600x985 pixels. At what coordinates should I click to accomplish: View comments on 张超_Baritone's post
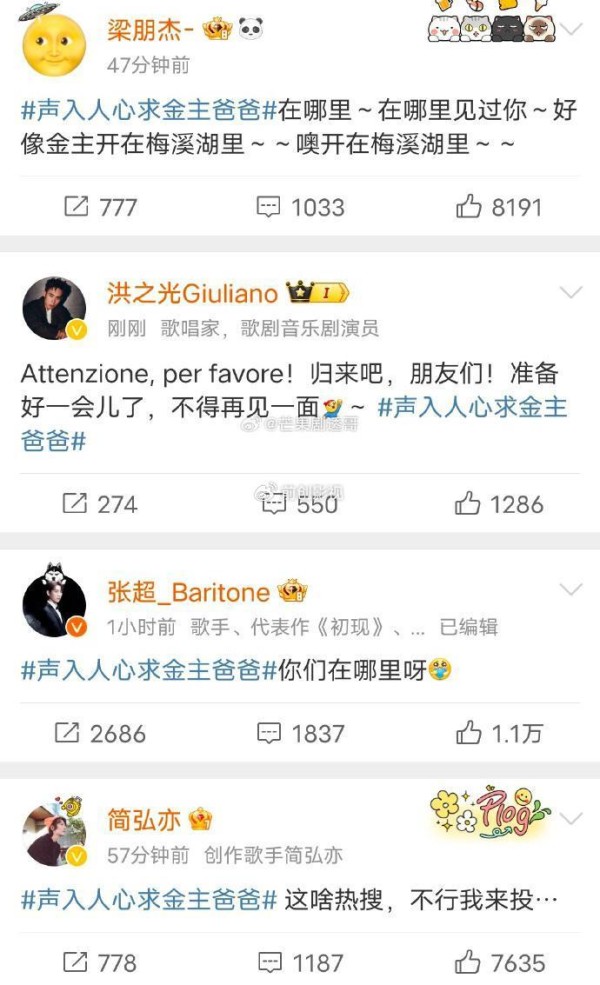coord(300,733)
